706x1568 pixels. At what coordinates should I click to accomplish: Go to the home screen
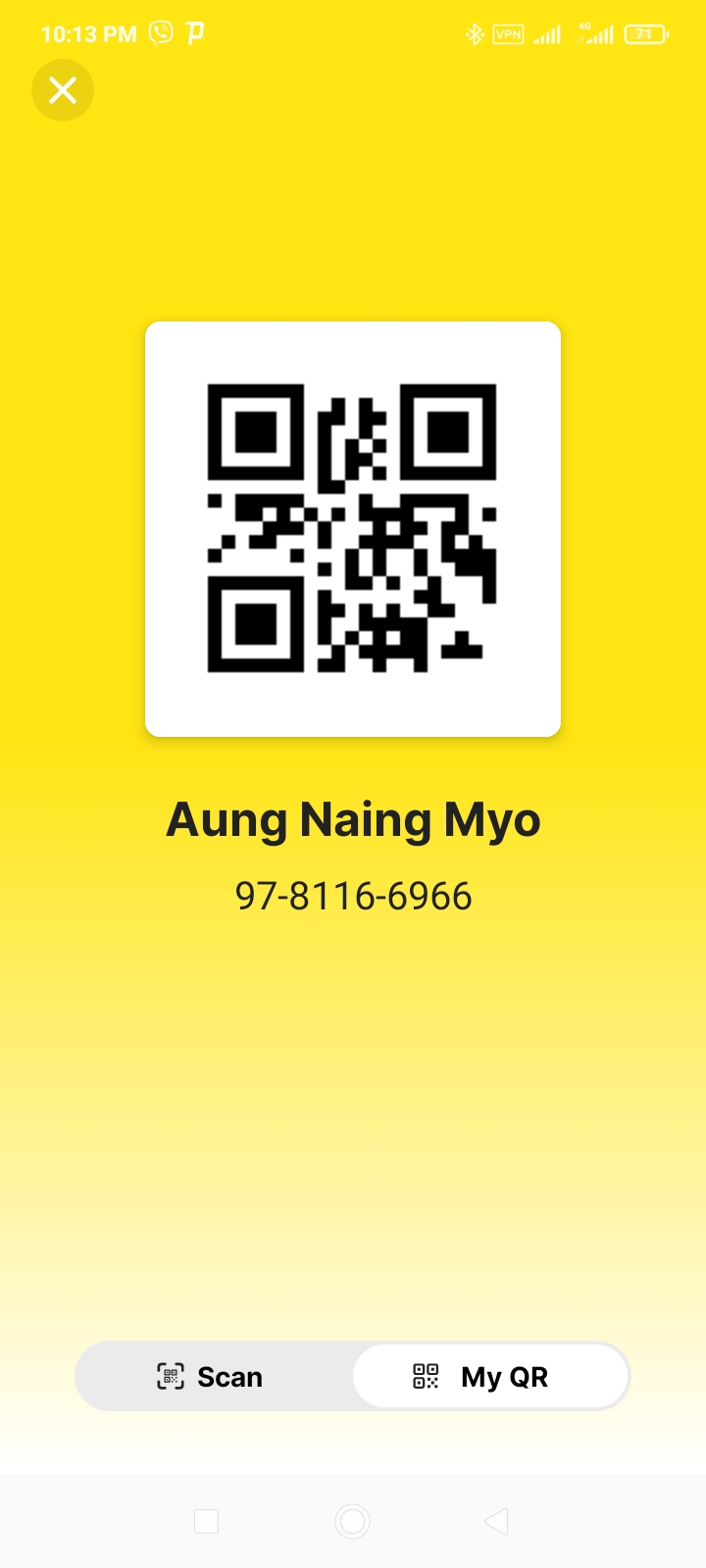tap(352, 1521)
